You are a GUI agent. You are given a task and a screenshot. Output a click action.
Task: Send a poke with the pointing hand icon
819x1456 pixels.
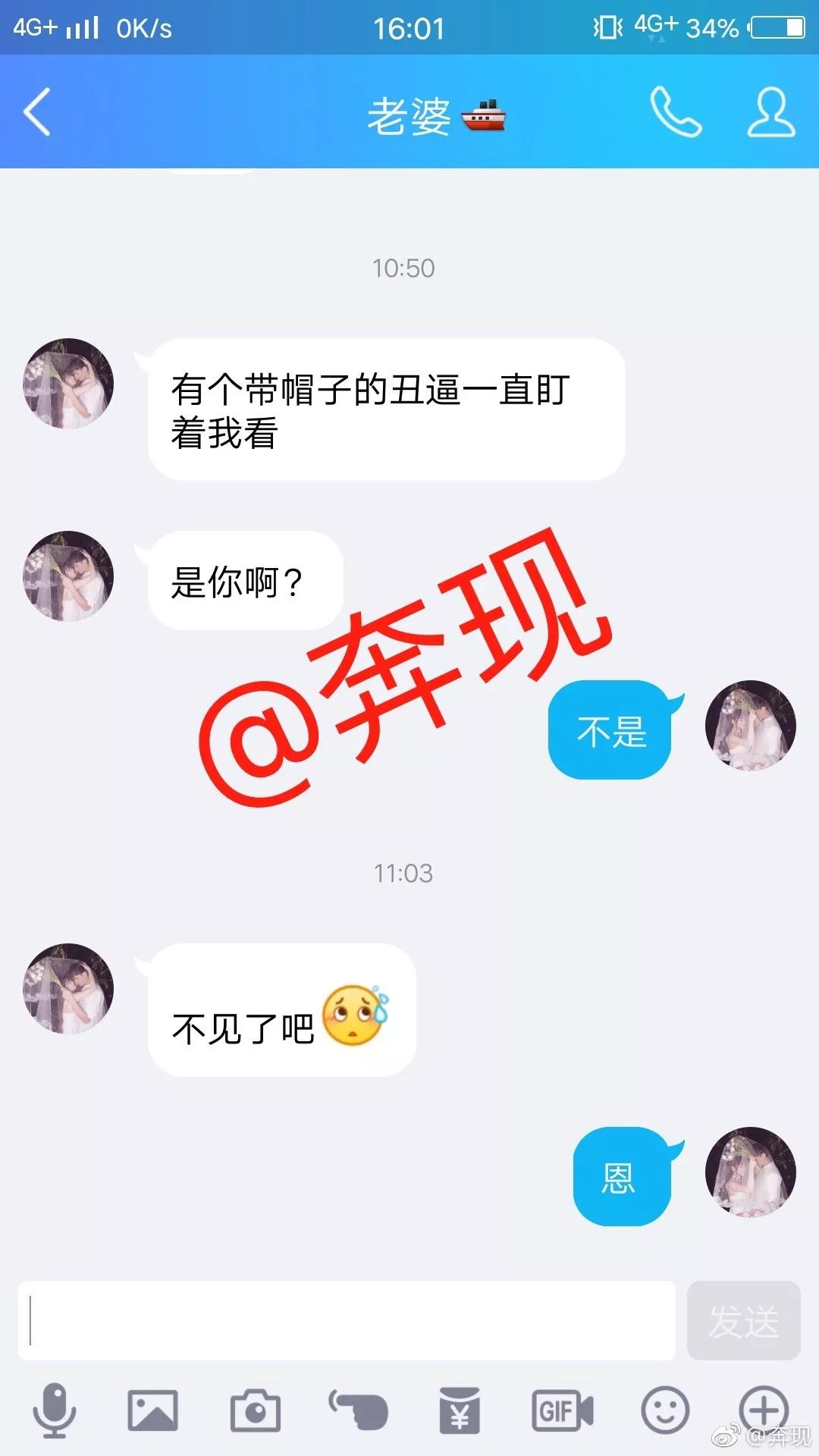358,1410
